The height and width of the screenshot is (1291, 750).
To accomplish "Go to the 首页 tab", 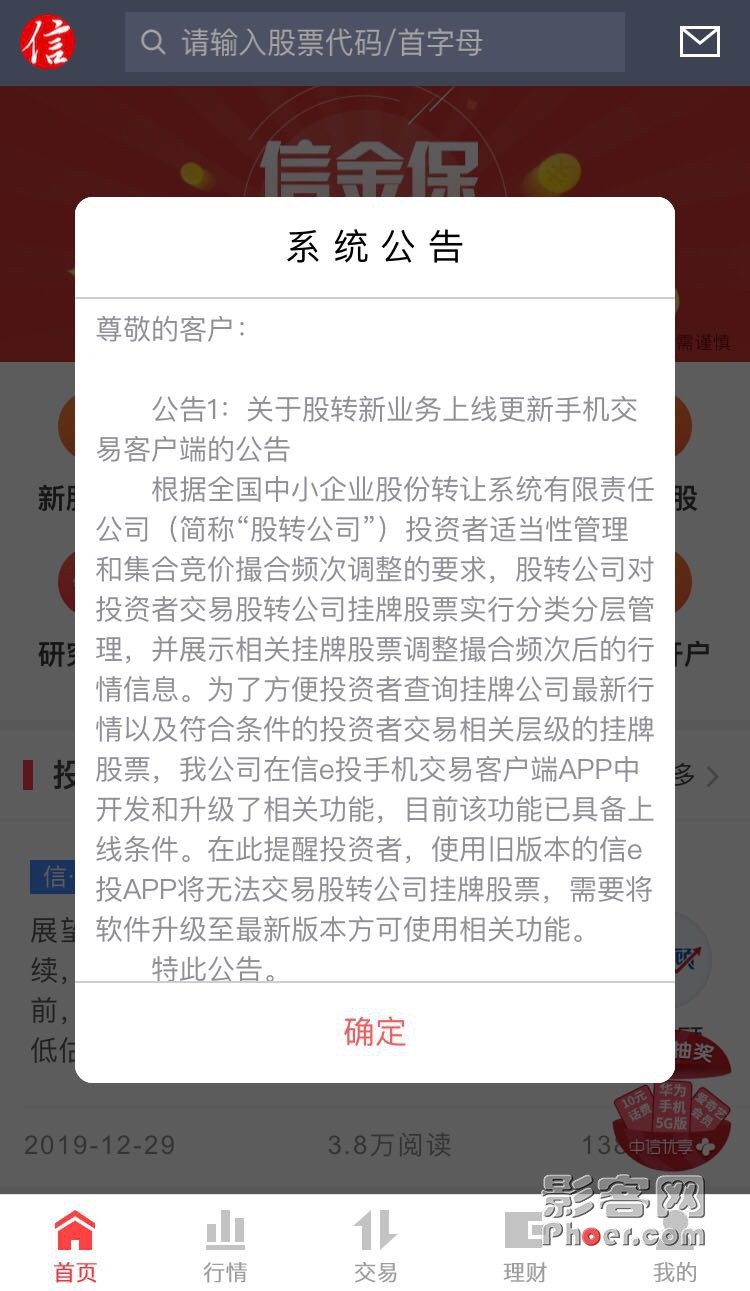I will click(75, 1245).
